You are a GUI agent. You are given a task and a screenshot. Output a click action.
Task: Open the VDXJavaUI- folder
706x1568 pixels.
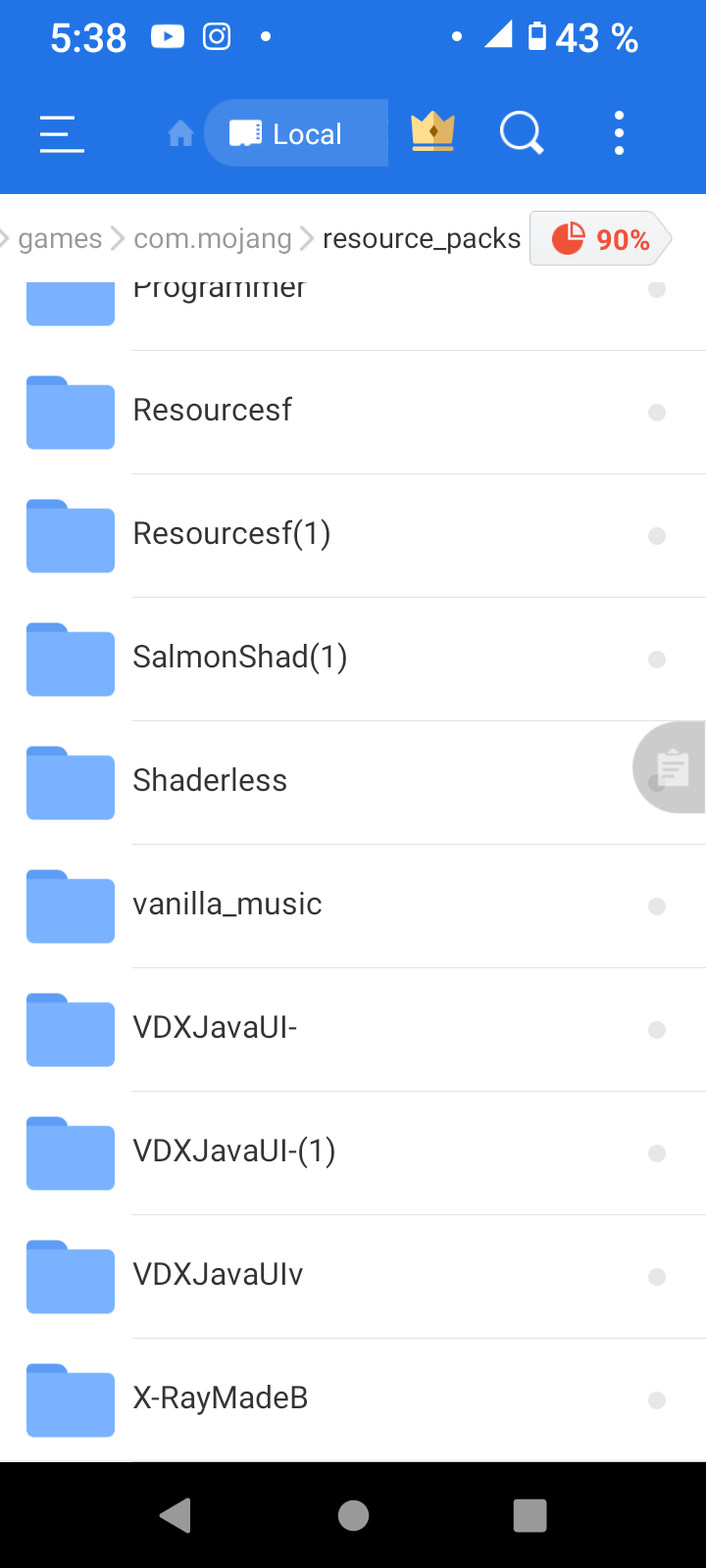coord(215,1027)
